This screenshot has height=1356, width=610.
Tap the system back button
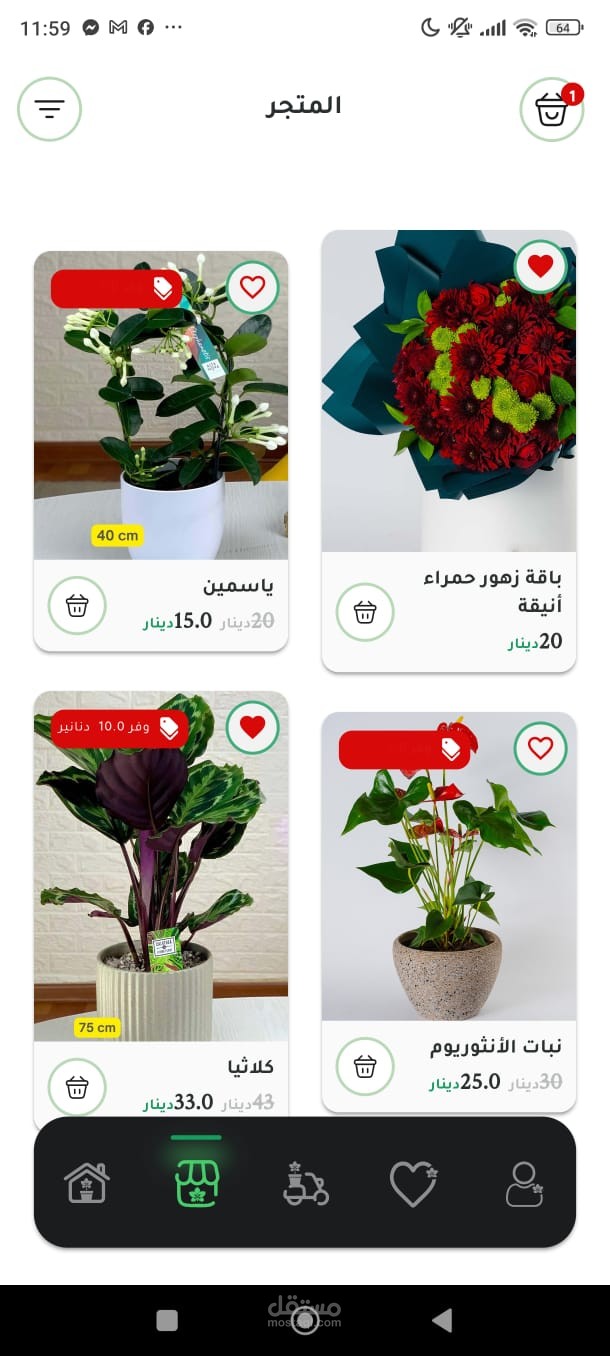442,1320
